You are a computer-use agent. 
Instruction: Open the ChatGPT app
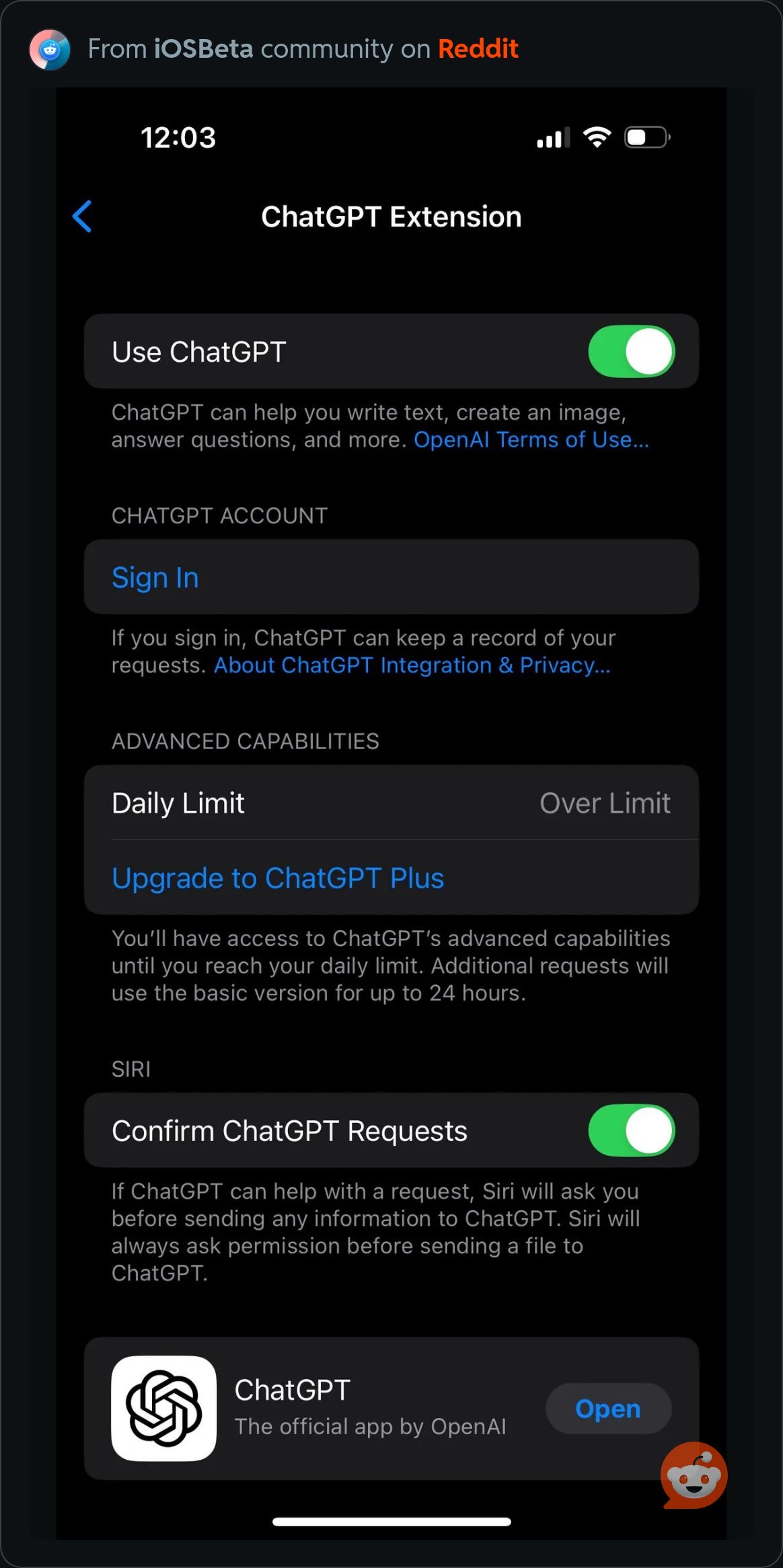click(608, 1408)
